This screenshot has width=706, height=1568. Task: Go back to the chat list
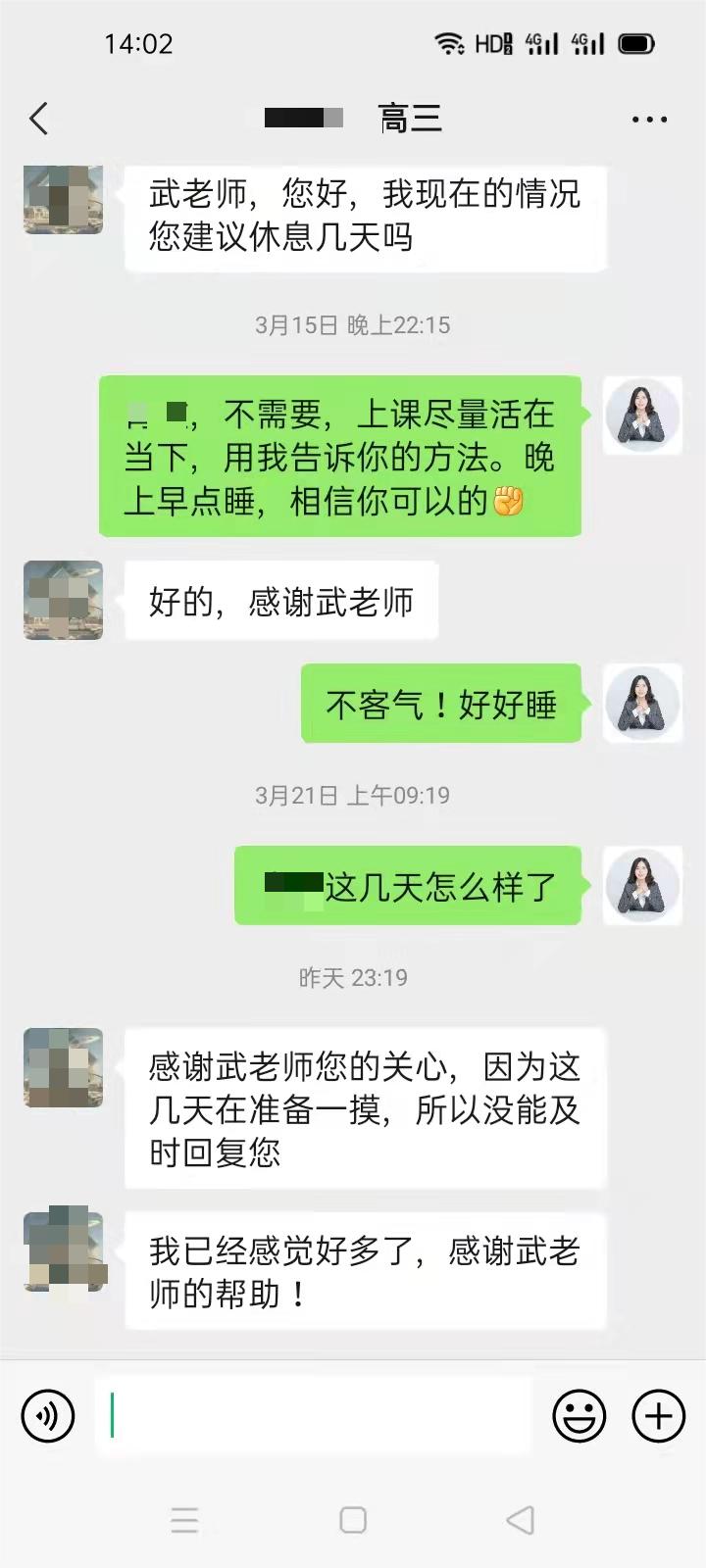tap(39, 119)
